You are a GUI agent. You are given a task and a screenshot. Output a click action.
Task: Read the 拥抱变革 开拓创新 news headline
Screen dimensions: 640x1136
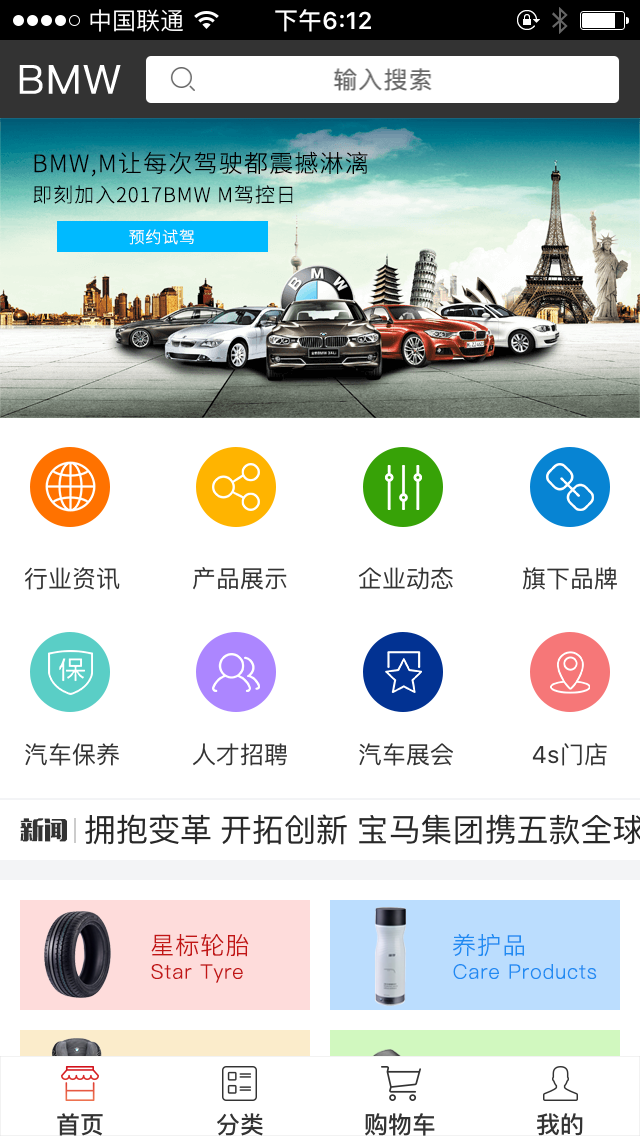[x=360, y=830]
